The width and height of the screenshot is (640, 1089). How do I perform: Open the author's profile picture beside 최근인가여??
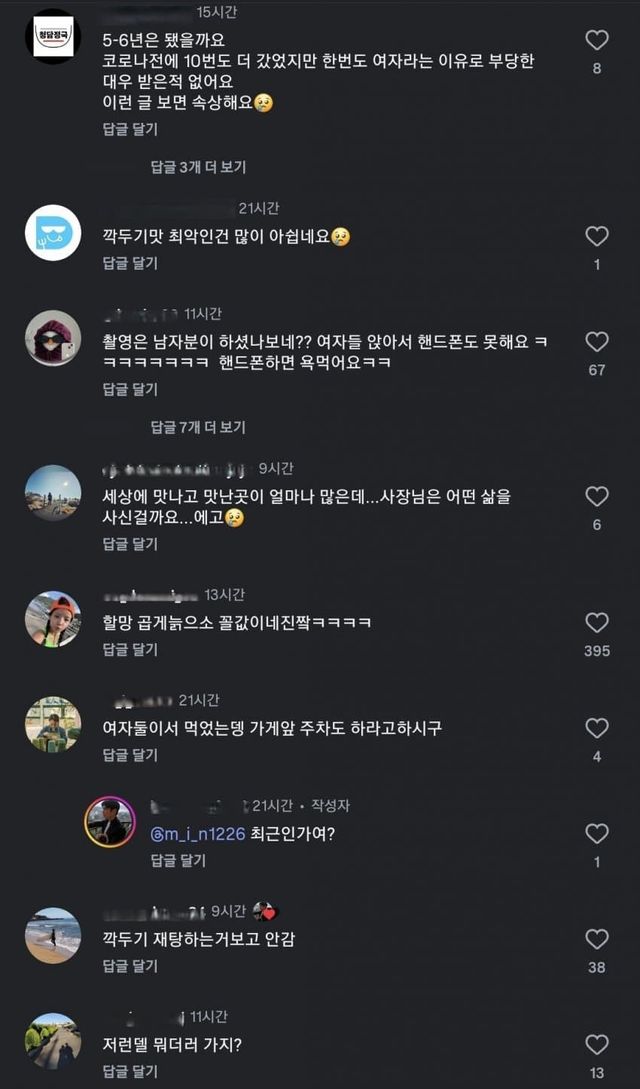click(x=109, y=823)
